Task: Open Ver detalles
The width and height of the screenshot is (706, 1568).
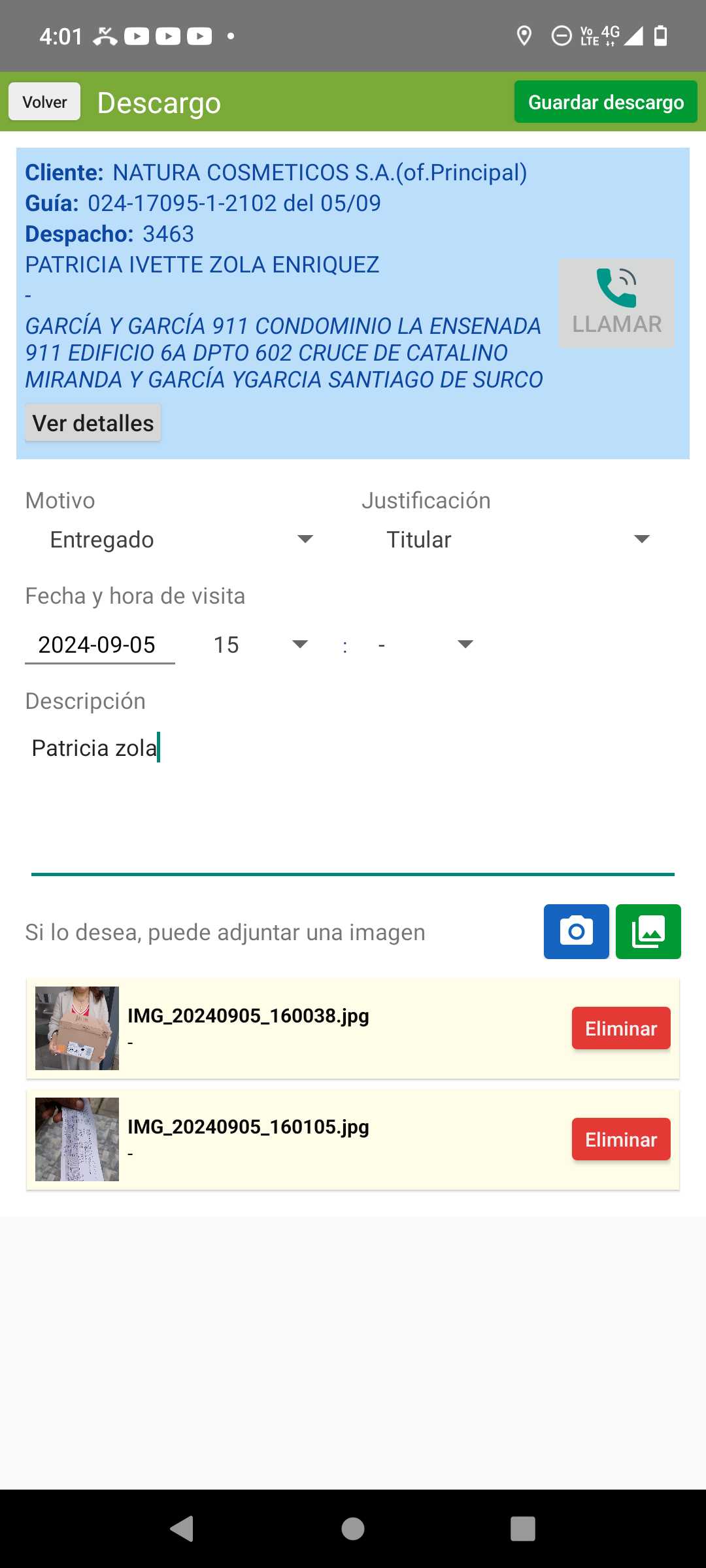Action: 93,423
